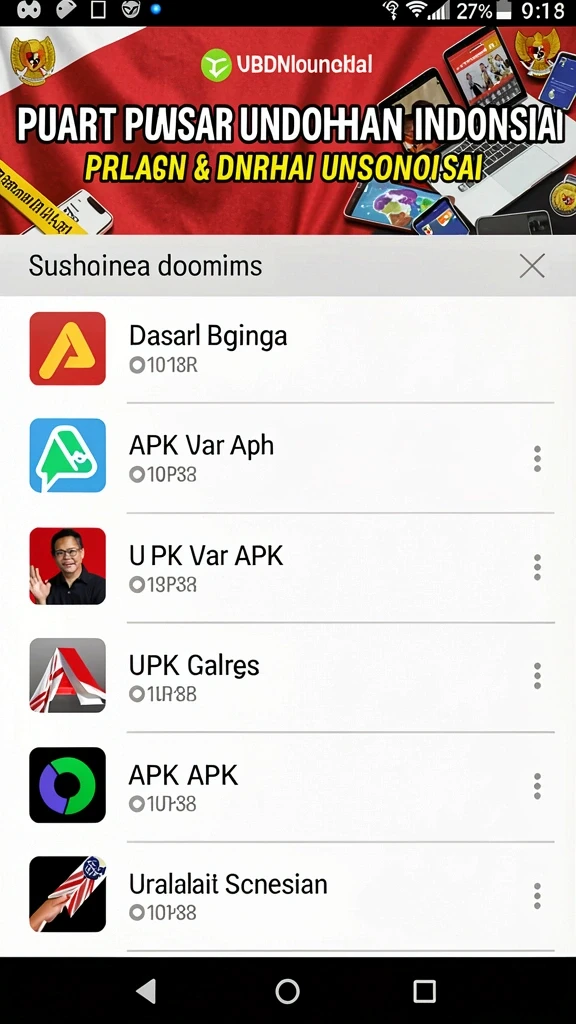
Task: Open the UPK Galres item
Action: [x=288, y=677]
